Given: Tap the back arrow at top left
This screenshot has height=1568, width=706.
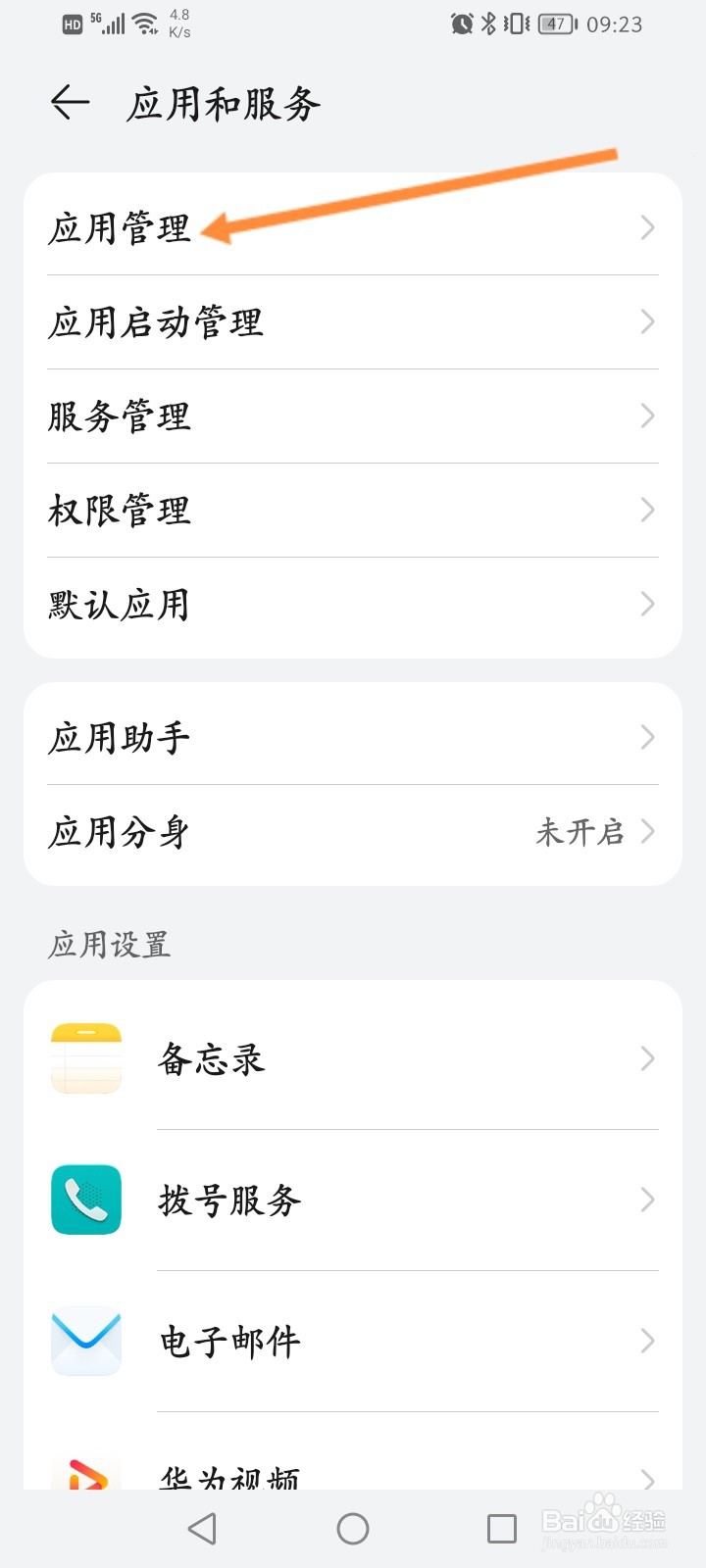Looking at the screenshot, I should (x=69, y=101).
